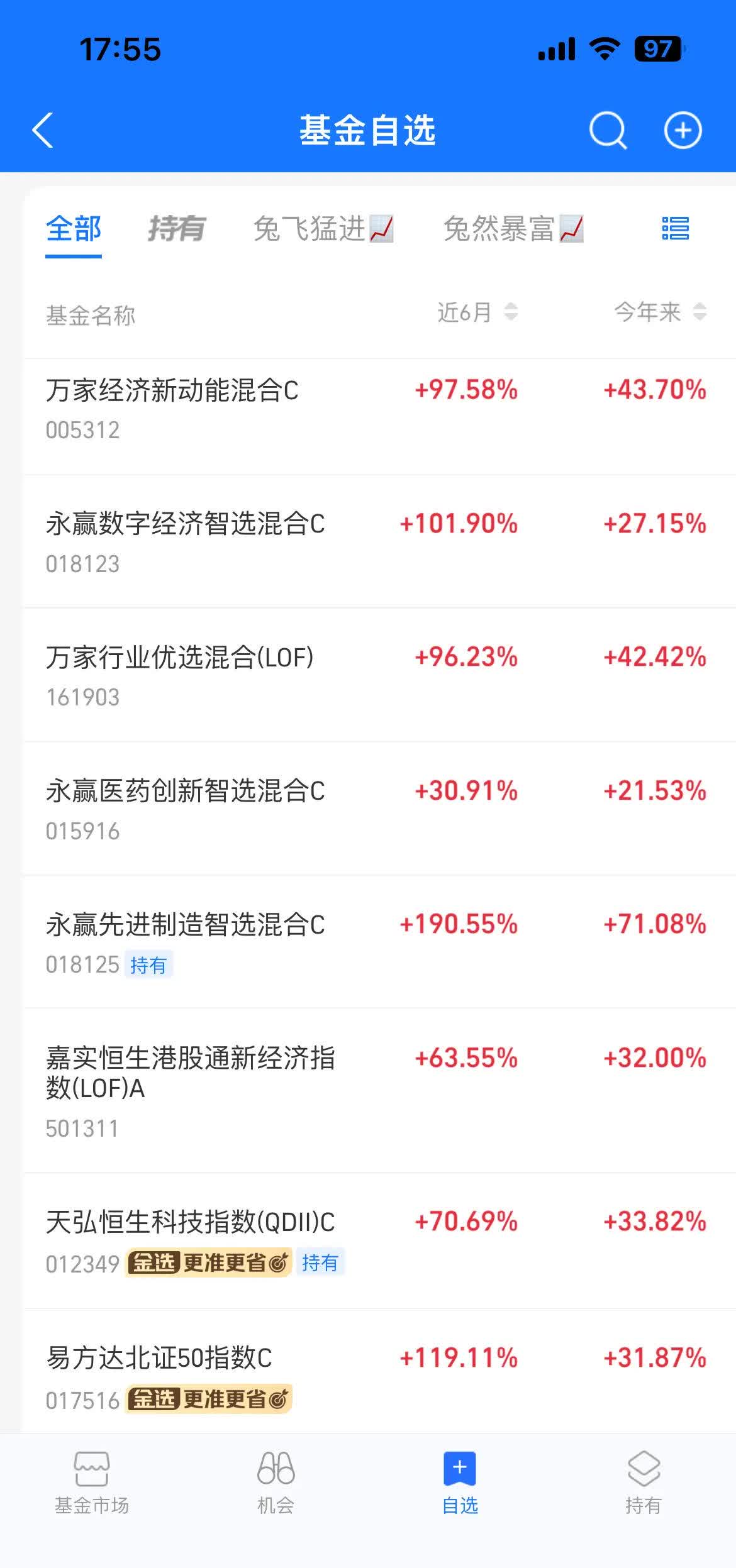
Task: Add a new fund to watchlist
Action: coord(683,130)
